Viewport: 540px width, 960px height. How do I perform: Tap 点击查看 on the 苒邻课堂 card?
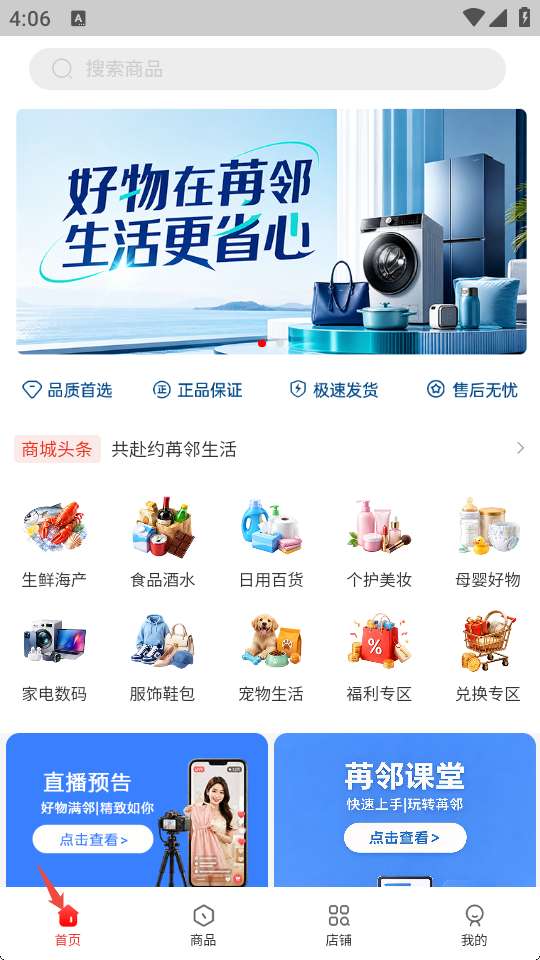(x=405, y=838)
